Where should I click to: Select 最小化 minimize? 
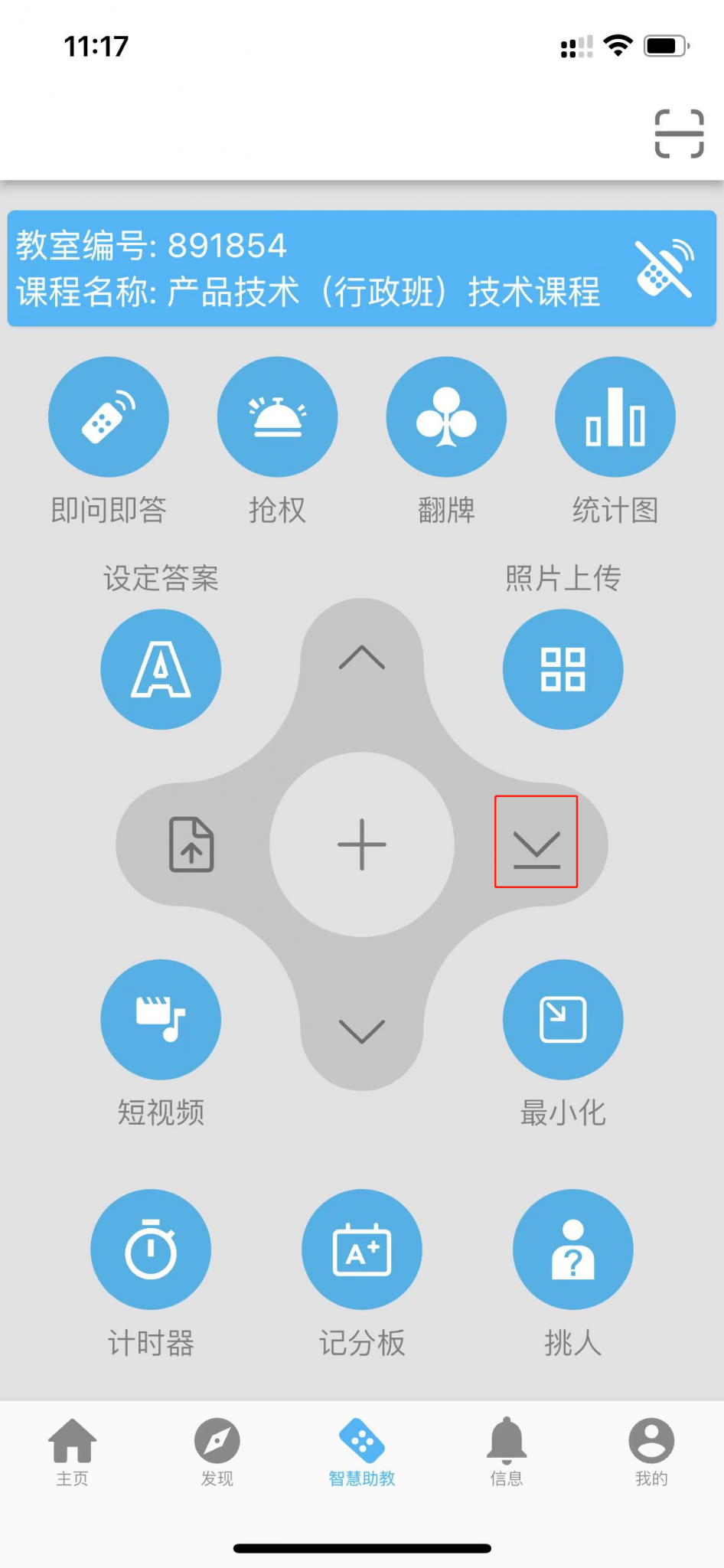(x=563, y=1020)
